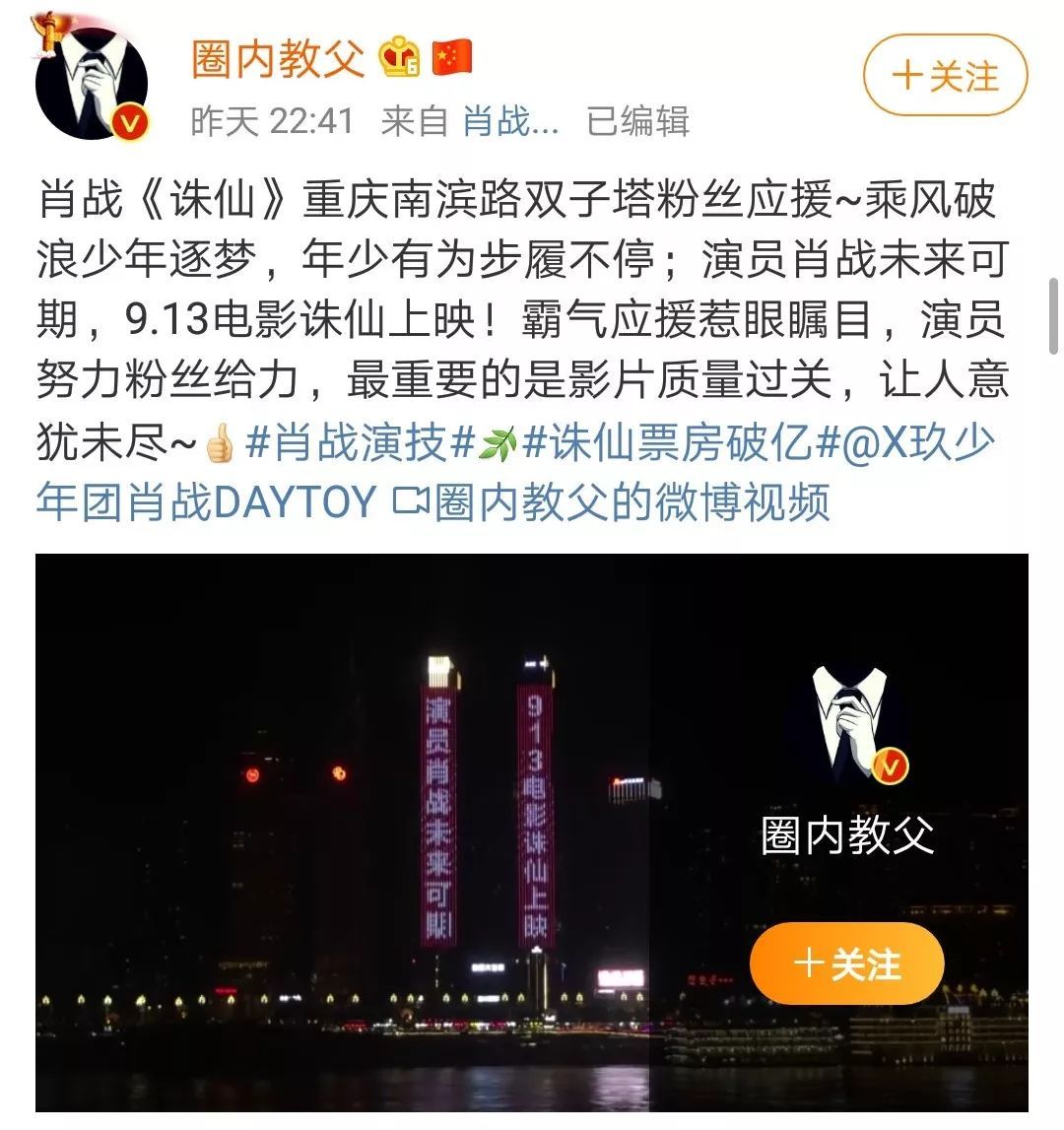
Task: Tap the orange 关注 button on the video
Action: (846, 963)
